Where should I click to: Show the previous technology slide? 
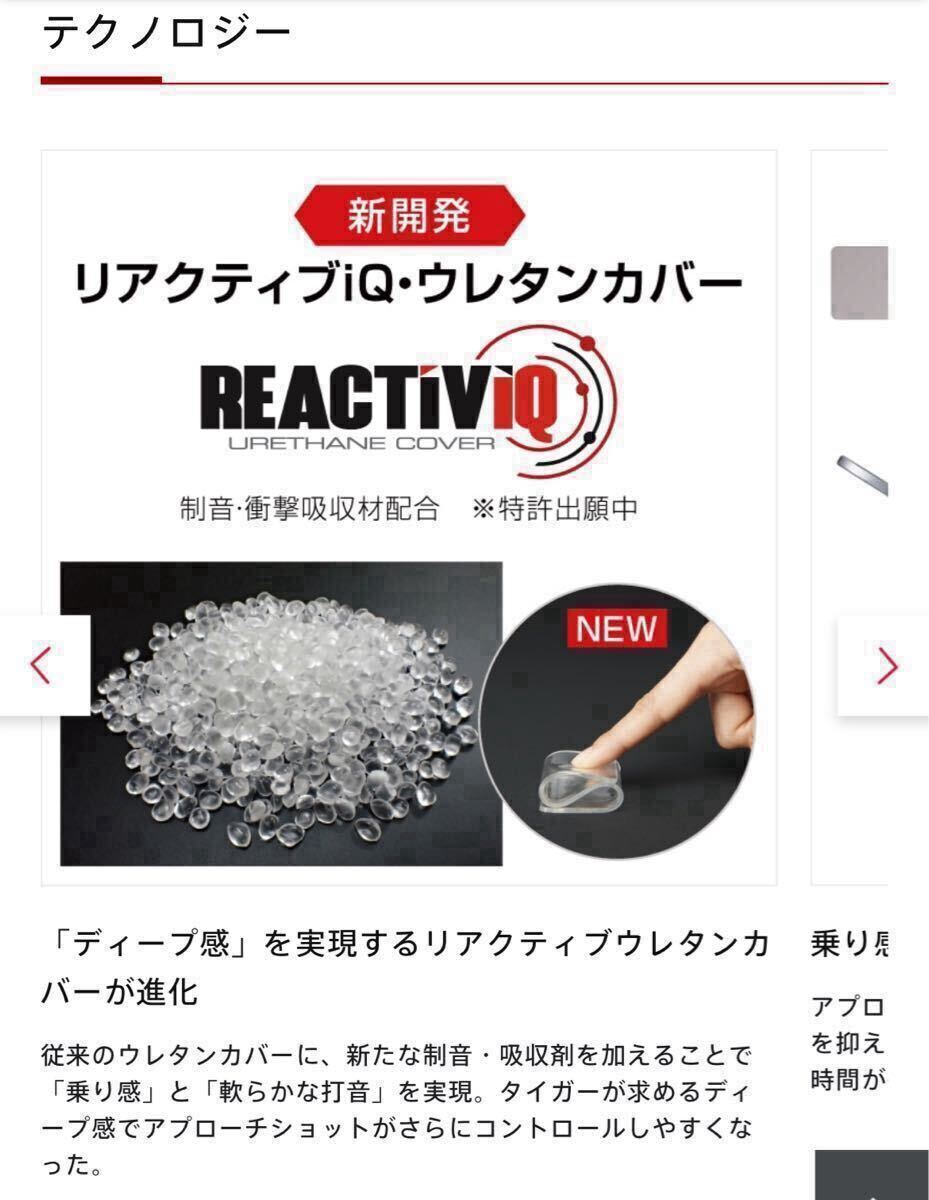point(41,665)
